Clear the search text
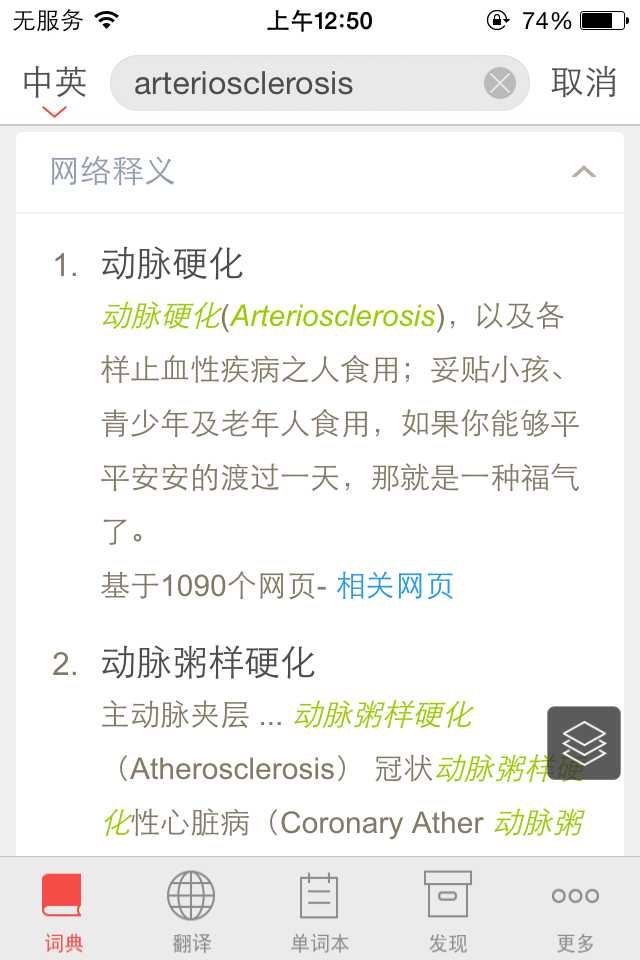 (500, 83)
